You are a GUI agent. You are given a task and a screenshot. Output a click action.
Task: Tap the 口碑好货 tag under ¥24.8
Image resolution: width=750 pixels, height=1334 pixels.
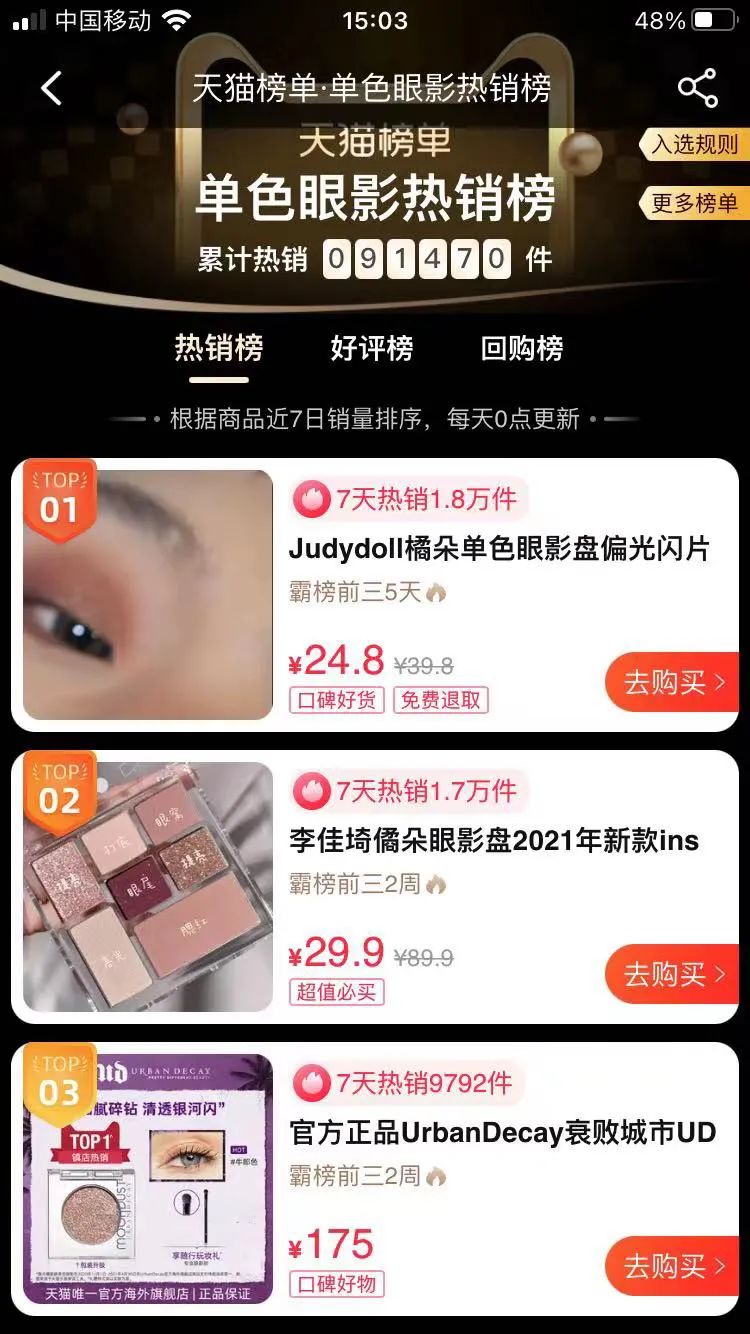point(338,700)
